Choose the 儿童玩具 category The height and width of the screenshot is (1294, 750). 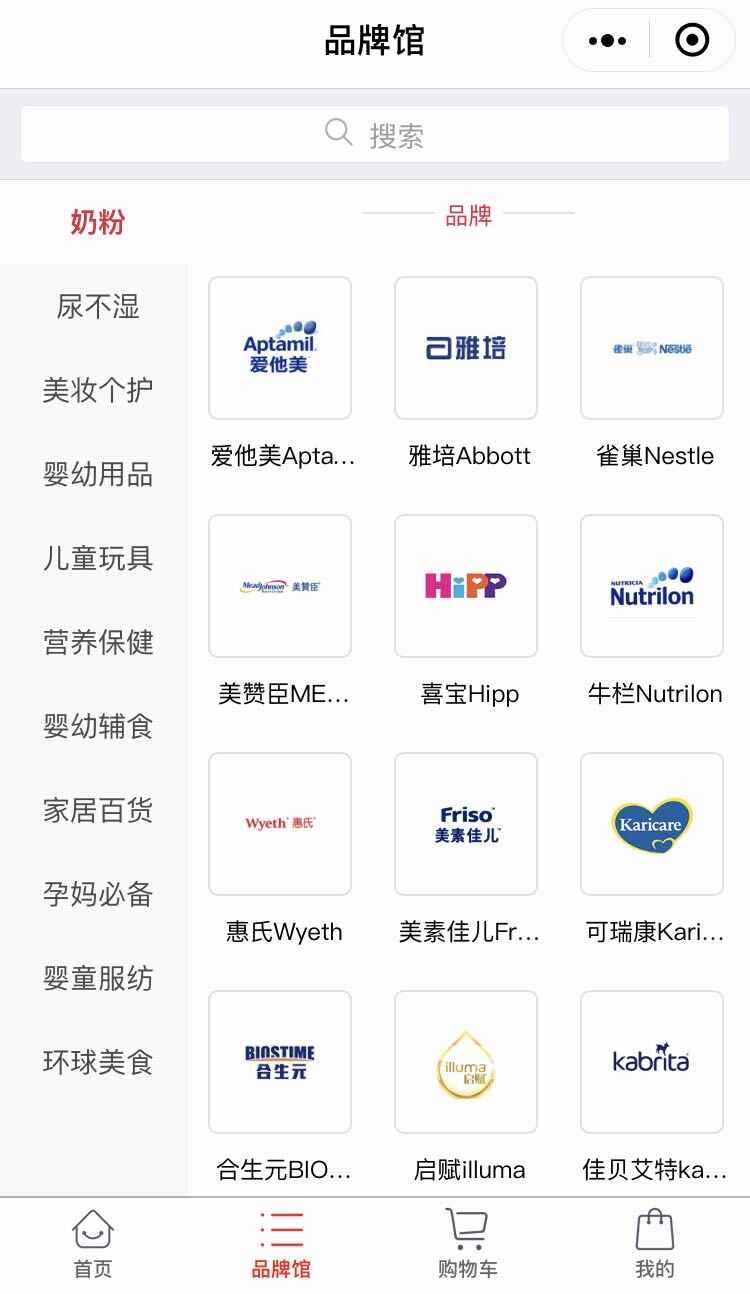[97, 558]
